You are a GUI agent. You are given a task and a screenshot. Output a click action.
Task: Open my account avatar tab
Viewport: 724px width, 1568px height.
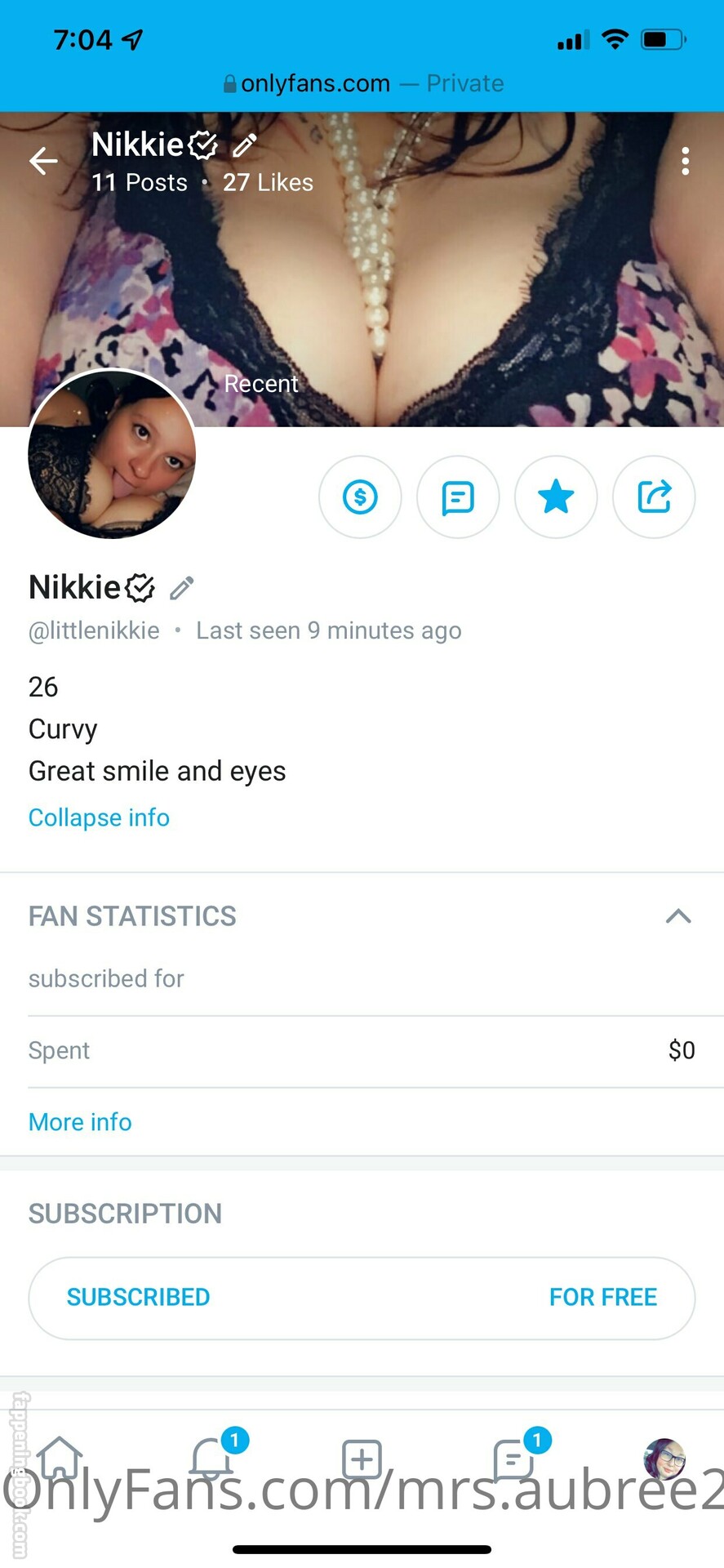[664, 1459]
